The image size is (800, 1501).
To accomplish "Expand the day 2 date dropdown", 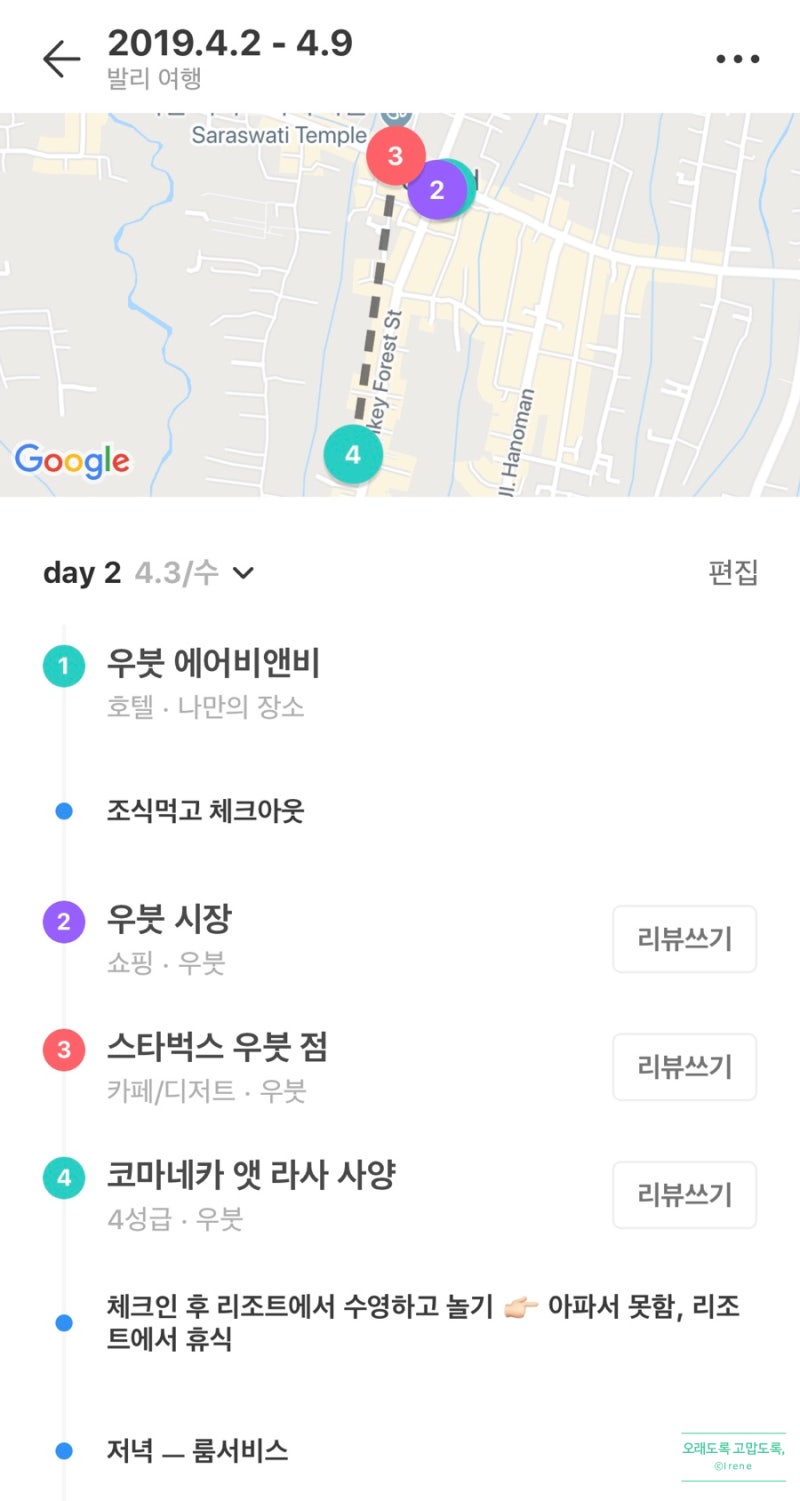I will 243,574.
